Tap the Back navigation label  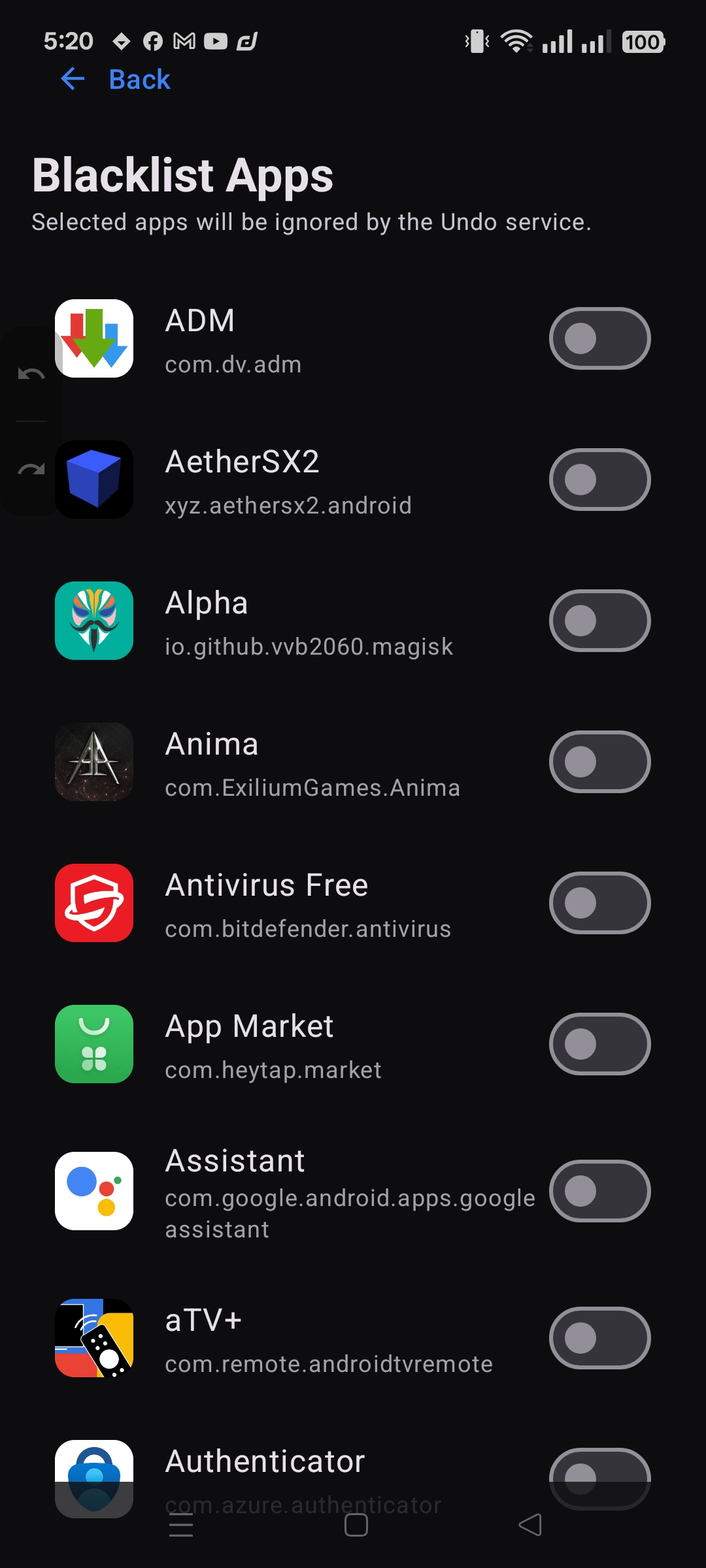139,79
